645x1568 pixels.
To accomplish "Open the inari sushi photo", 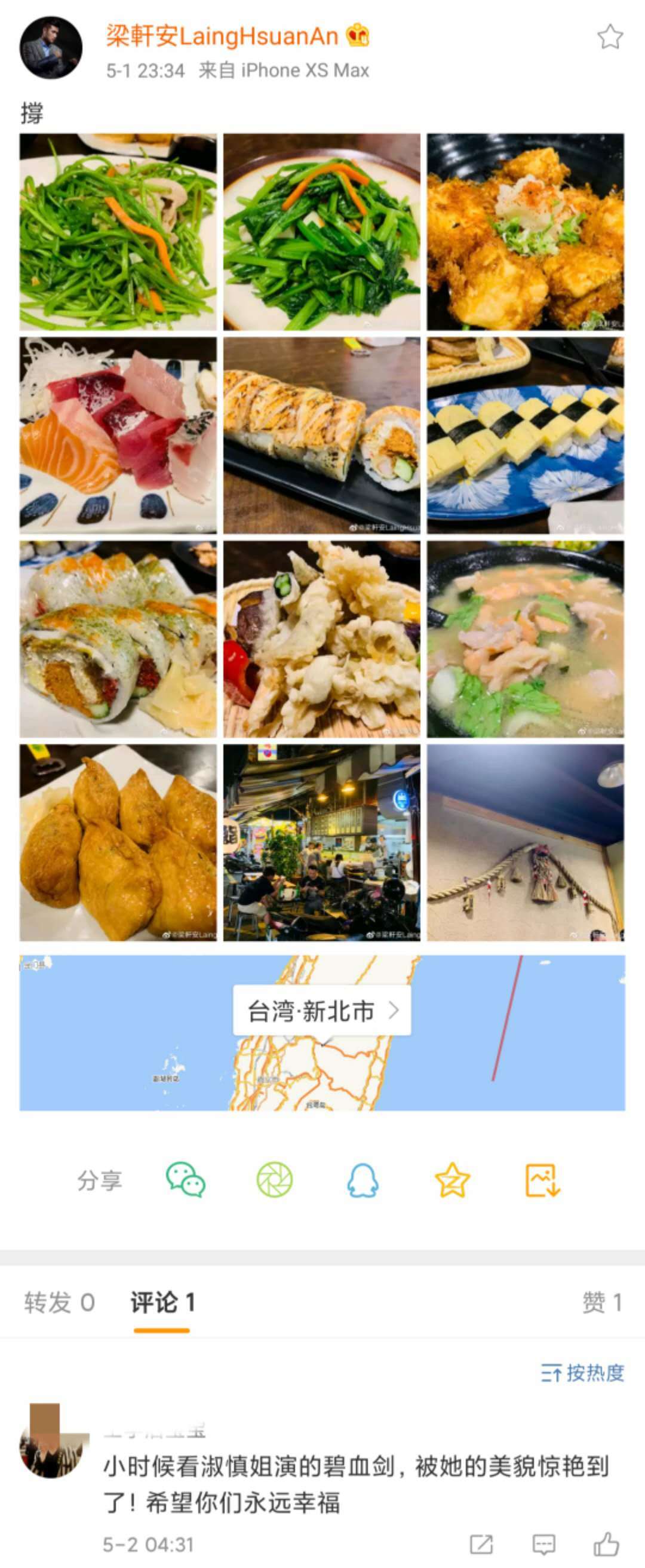I will point(118,842).
